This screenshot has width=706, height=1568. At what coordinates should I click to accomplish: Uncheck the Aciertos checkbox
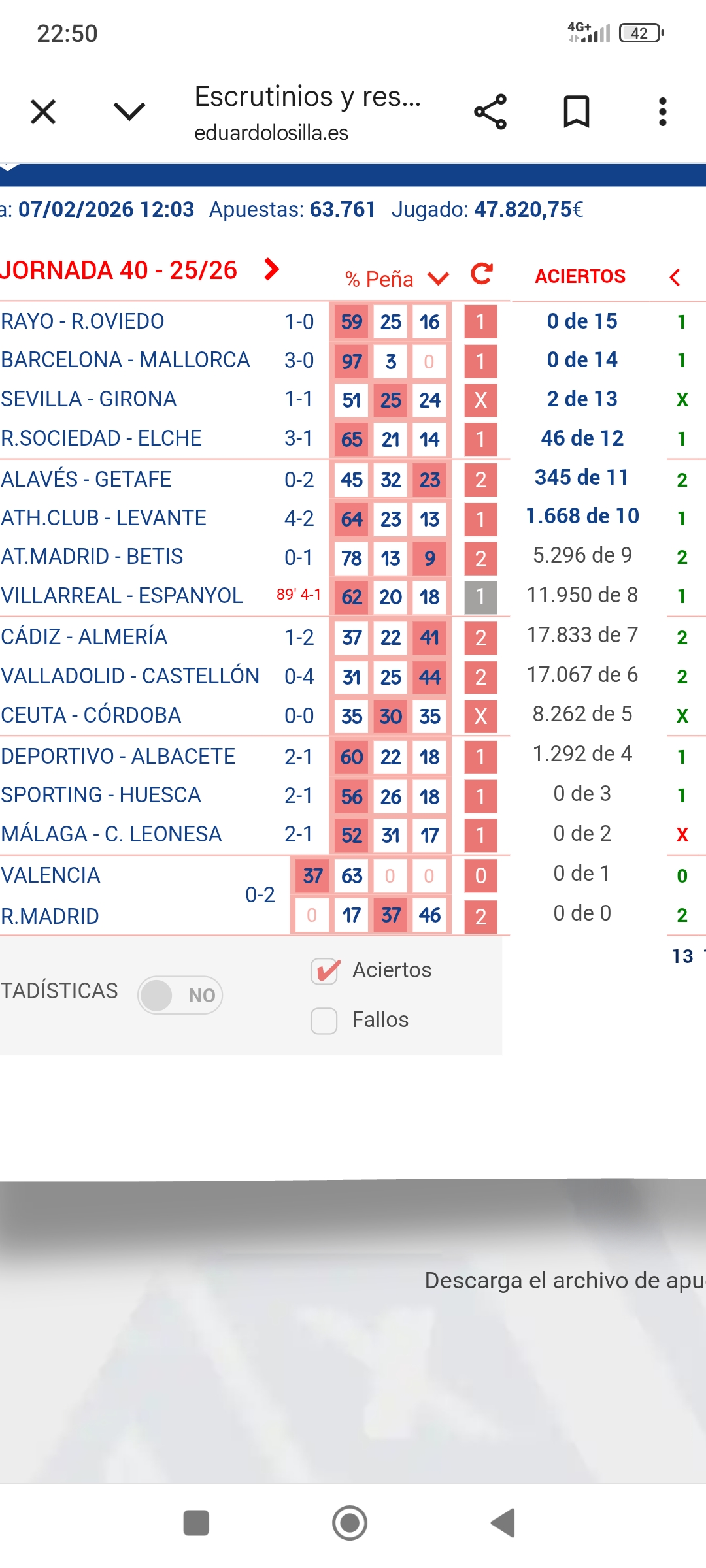click(325, 971)
